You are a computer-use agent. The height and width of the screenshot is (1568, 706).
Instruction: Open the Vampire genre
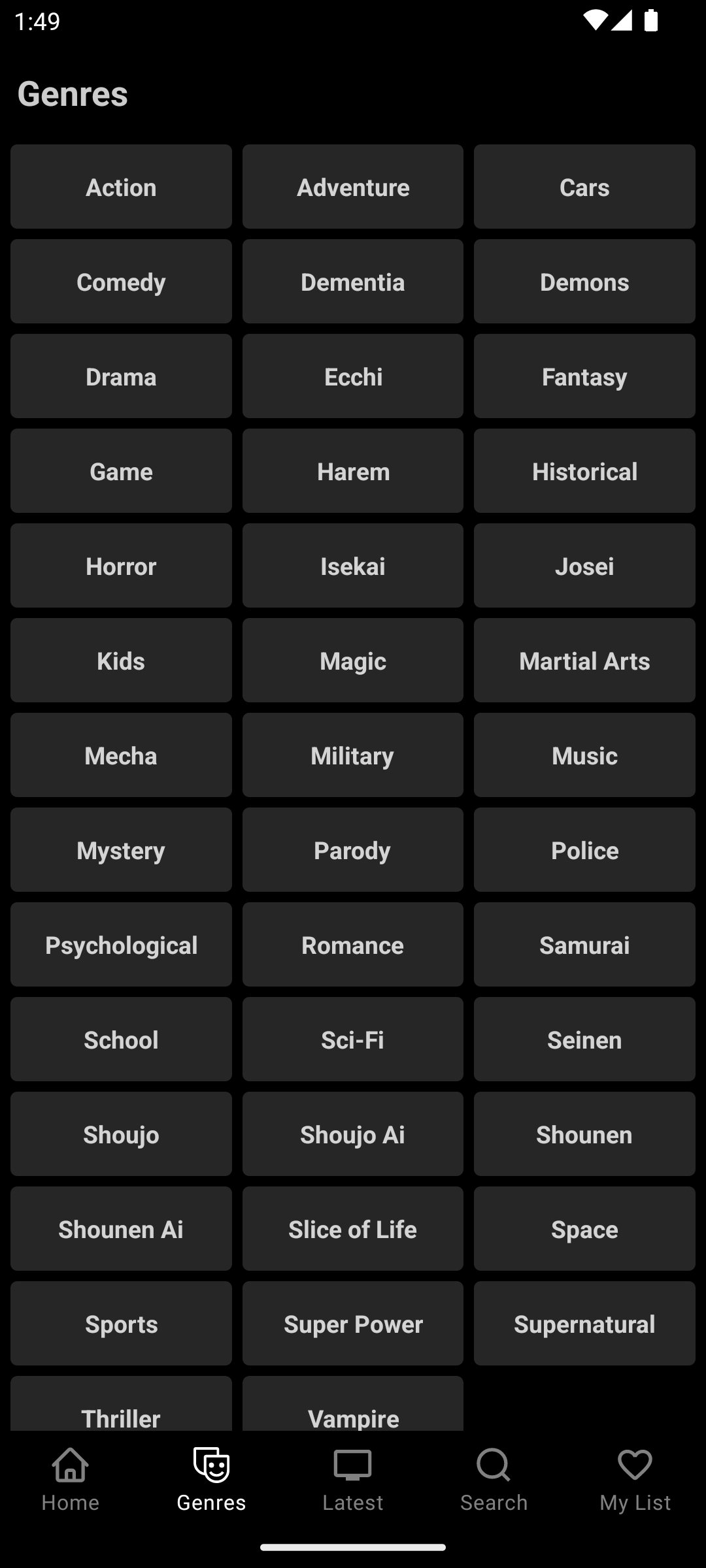coord(352,1411)
